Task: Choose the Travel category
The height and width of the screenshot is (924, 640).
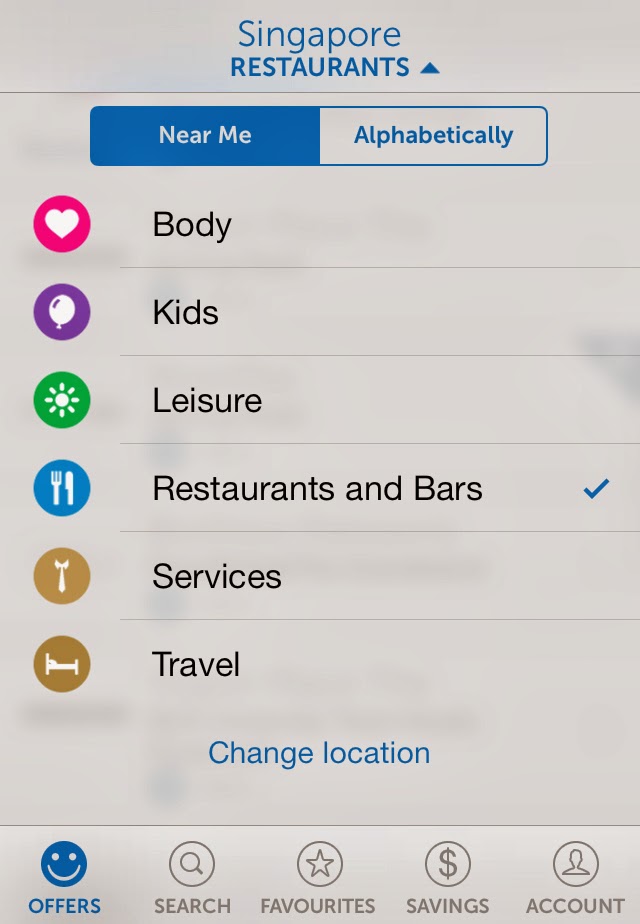Action: click(x=196, y=664)
